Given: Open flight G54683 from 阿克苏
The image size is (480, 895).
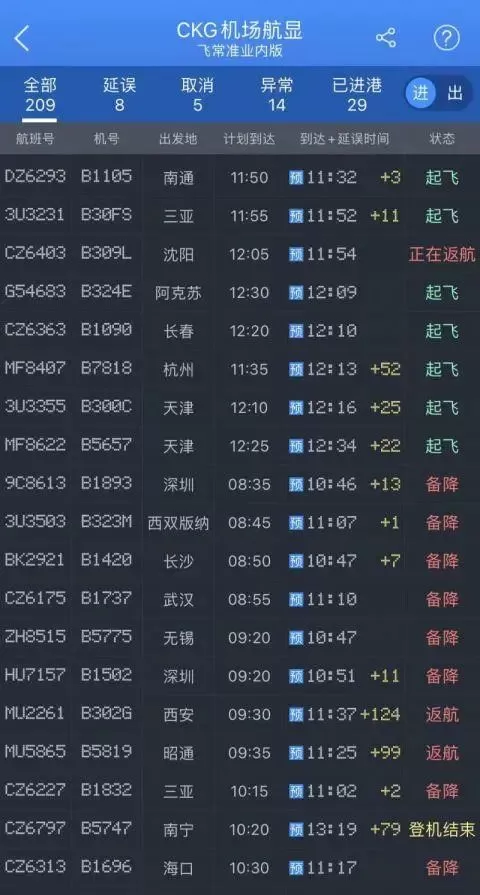Looking at the screenshot, I should pyautogui.click(x=240, y=293).
